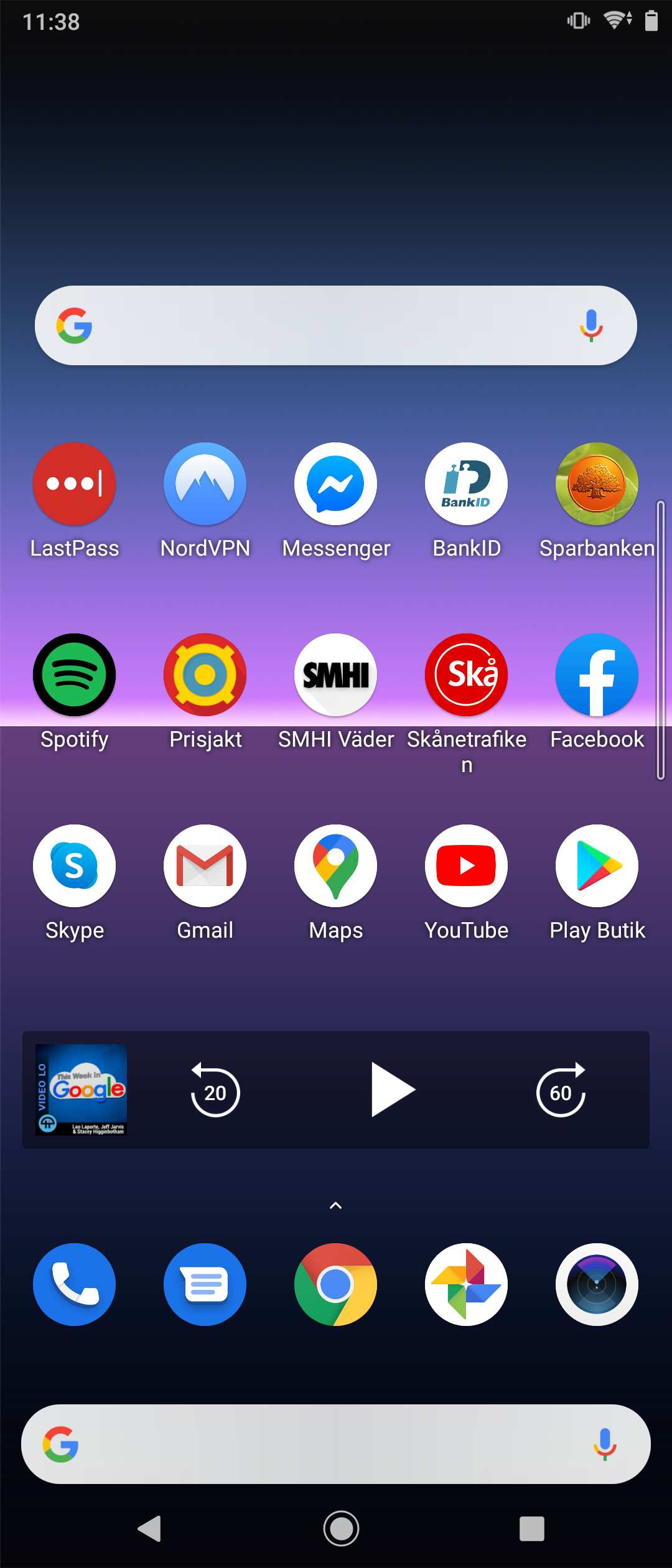Open the LastPass app

point(74,483)
